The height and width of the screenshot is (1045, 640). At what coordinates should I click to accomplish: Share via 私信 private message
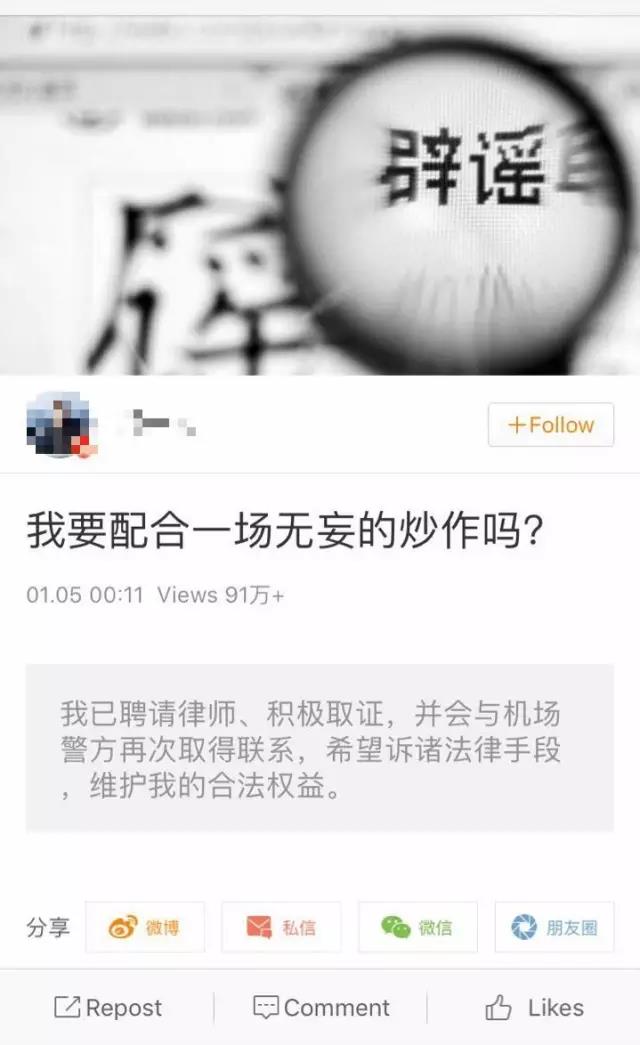pyautogui.click(x=281, y=927)
